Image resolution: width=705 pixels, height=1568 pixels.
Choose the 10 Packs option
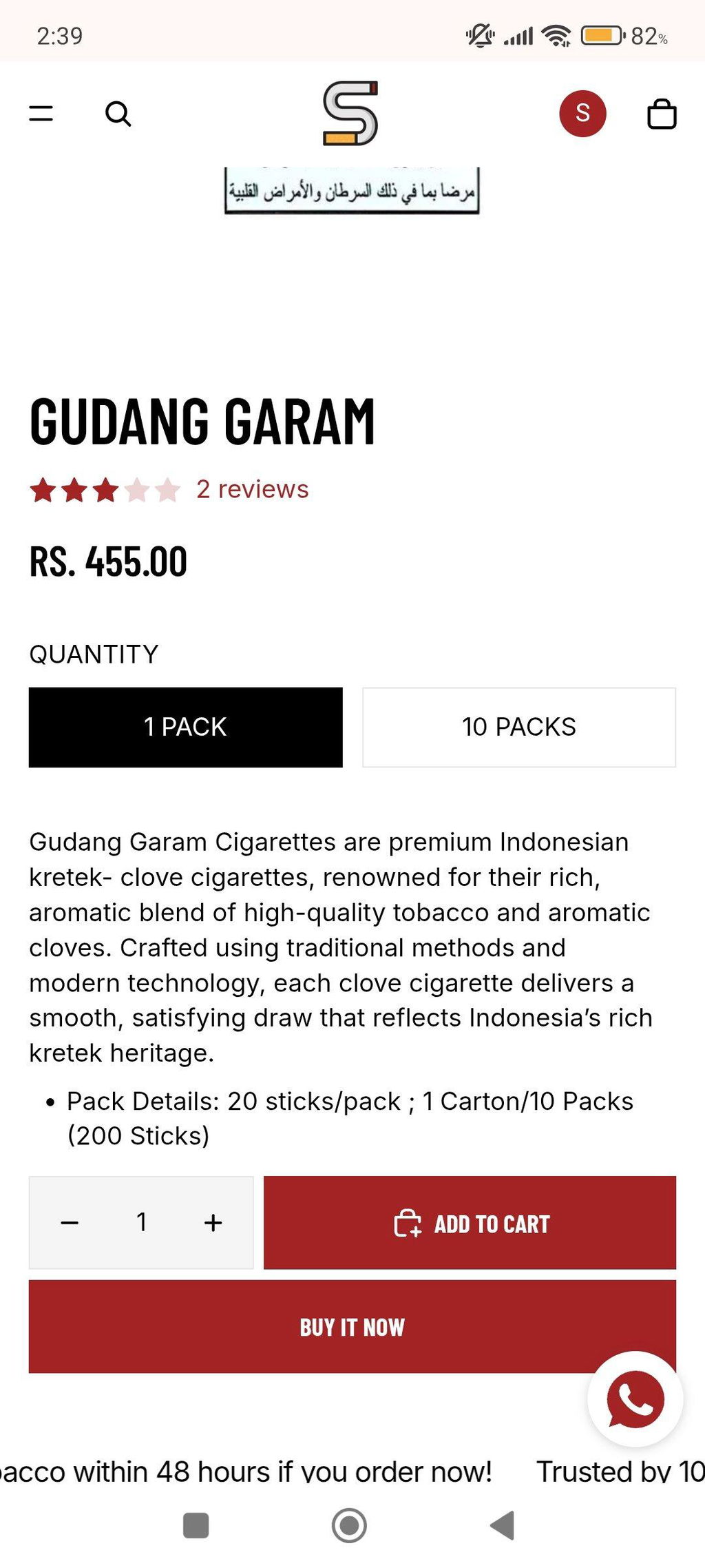[519, 727]
